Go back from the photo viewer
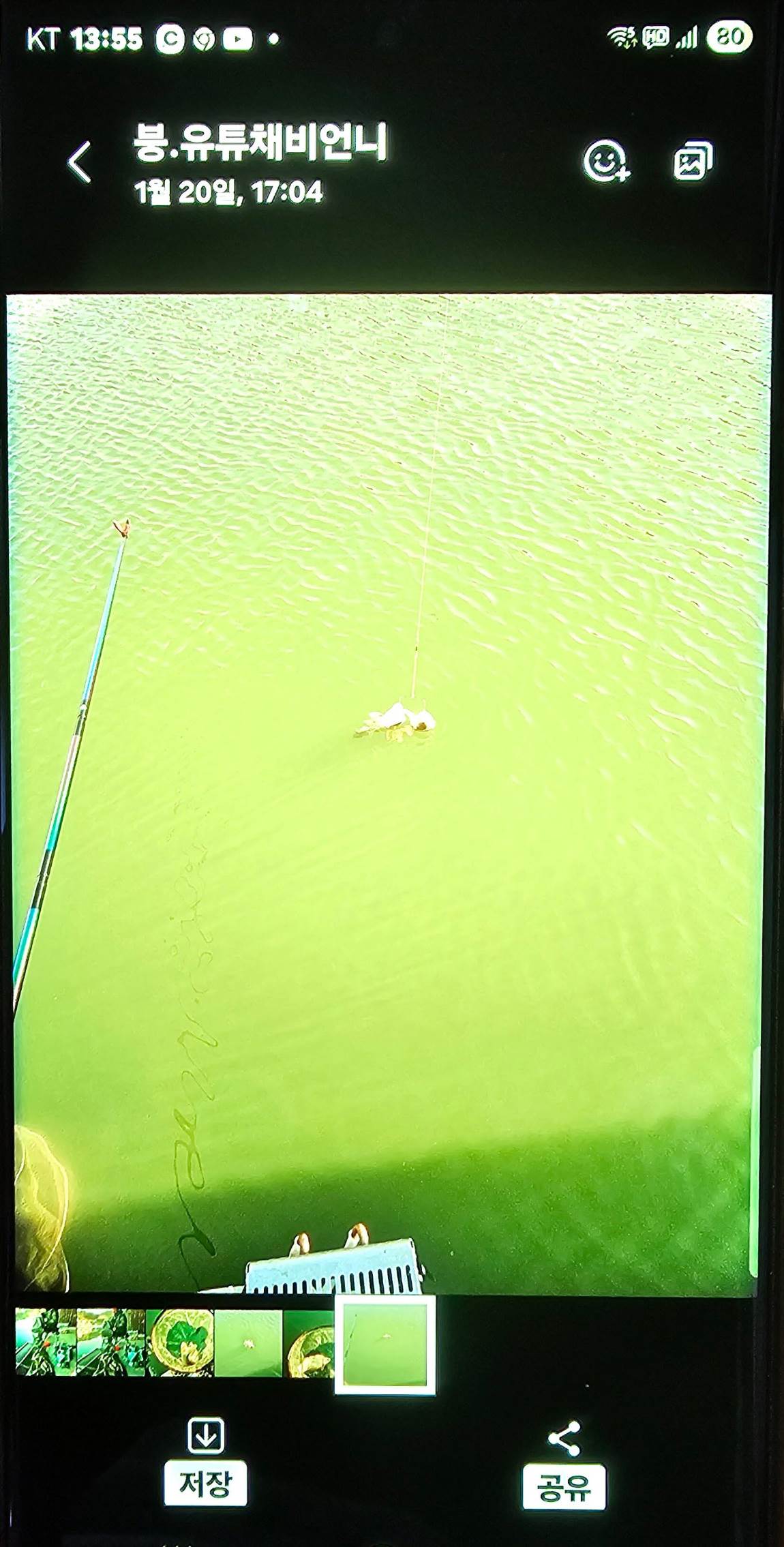 tap(80, 162)
